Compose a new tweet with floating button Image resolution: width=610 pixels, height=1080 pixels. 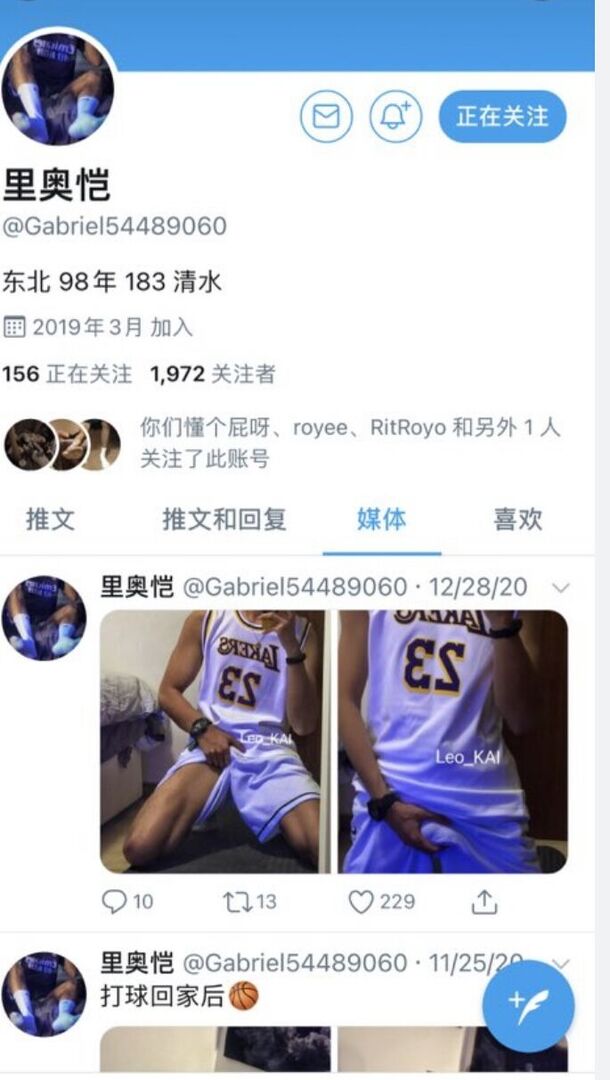(x=528, y=1004)
